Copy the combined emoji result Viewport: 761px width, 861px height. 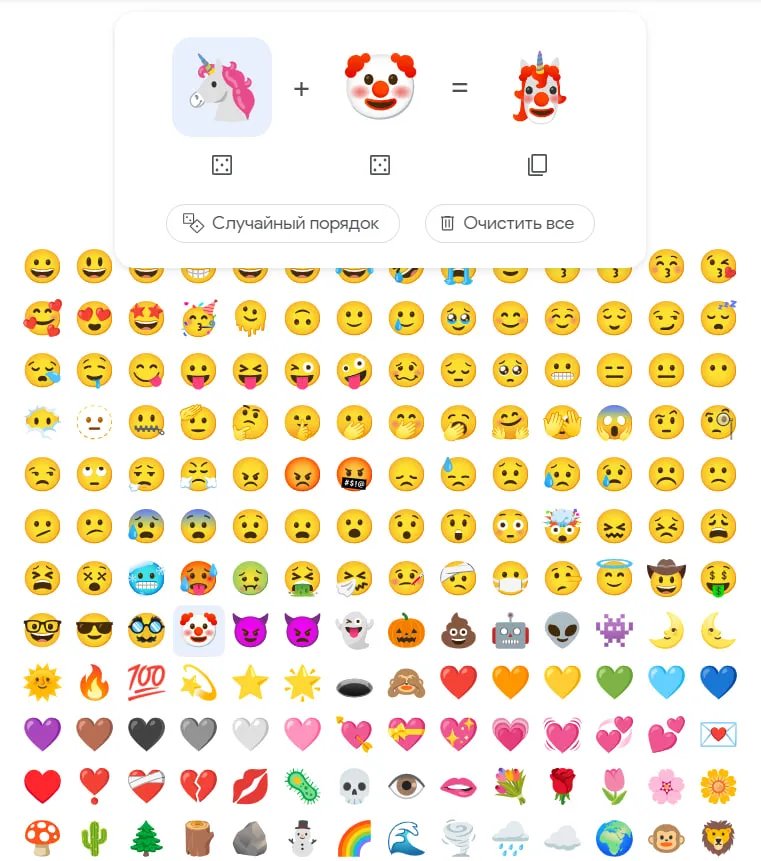tap(537, 165)
